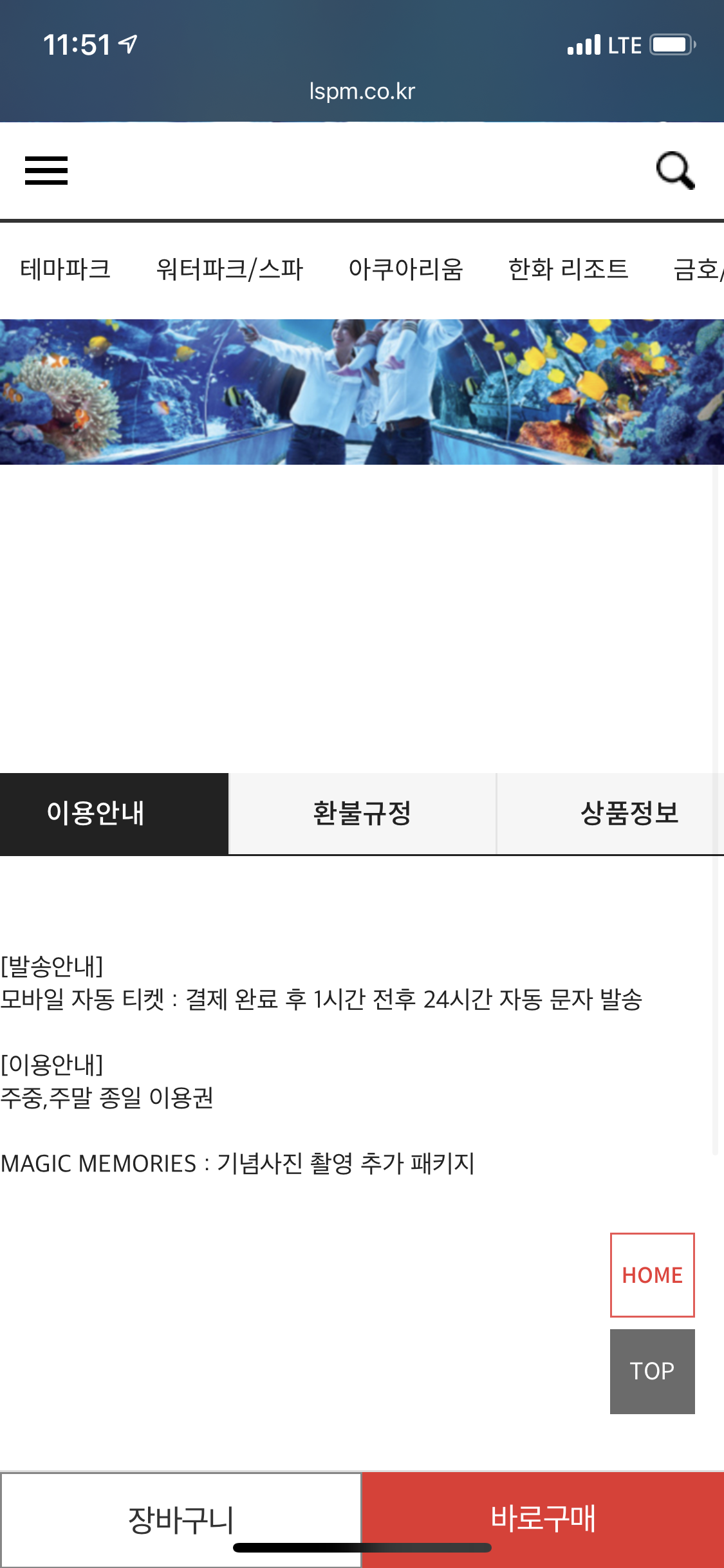Image resolution: width=724 pixels, height=1568 pixels.
Task: Open the hamburger menu
Action: [x=46, y=171]
